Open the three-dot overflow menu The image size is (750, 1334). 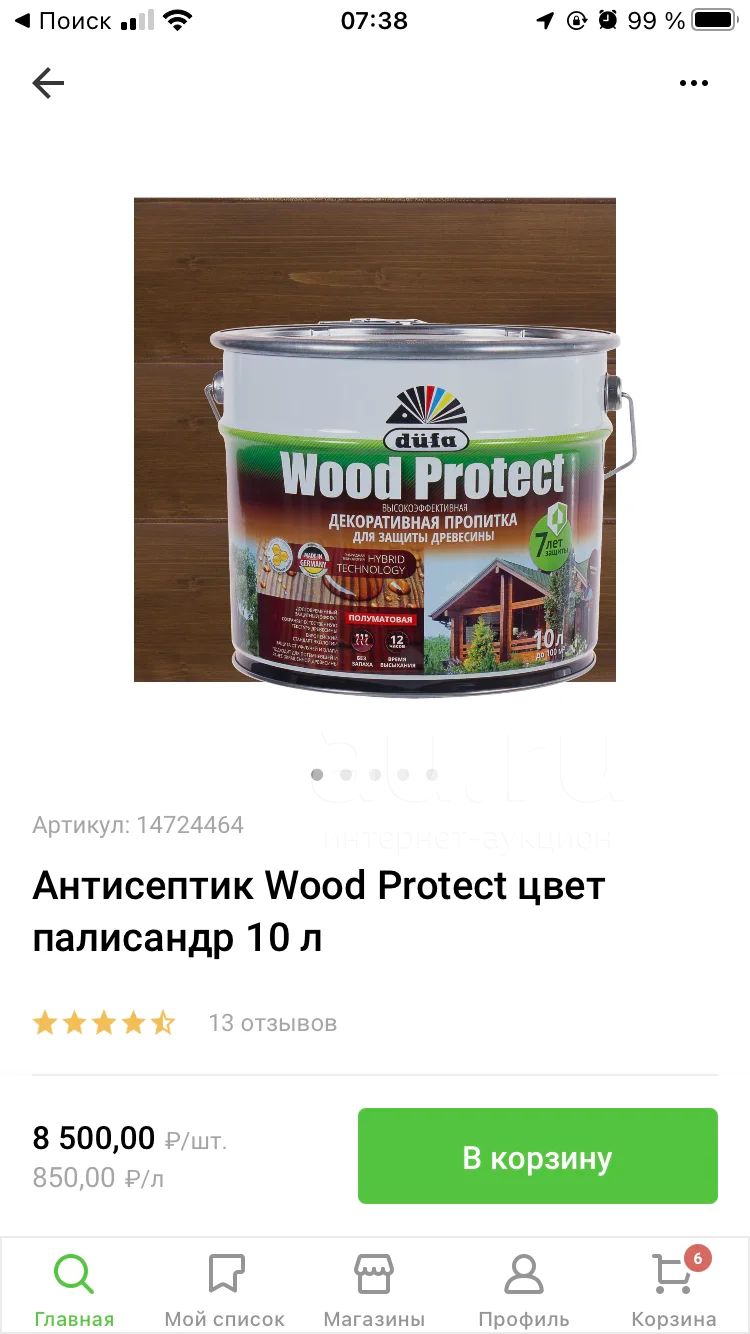click(x=693, y=83)
